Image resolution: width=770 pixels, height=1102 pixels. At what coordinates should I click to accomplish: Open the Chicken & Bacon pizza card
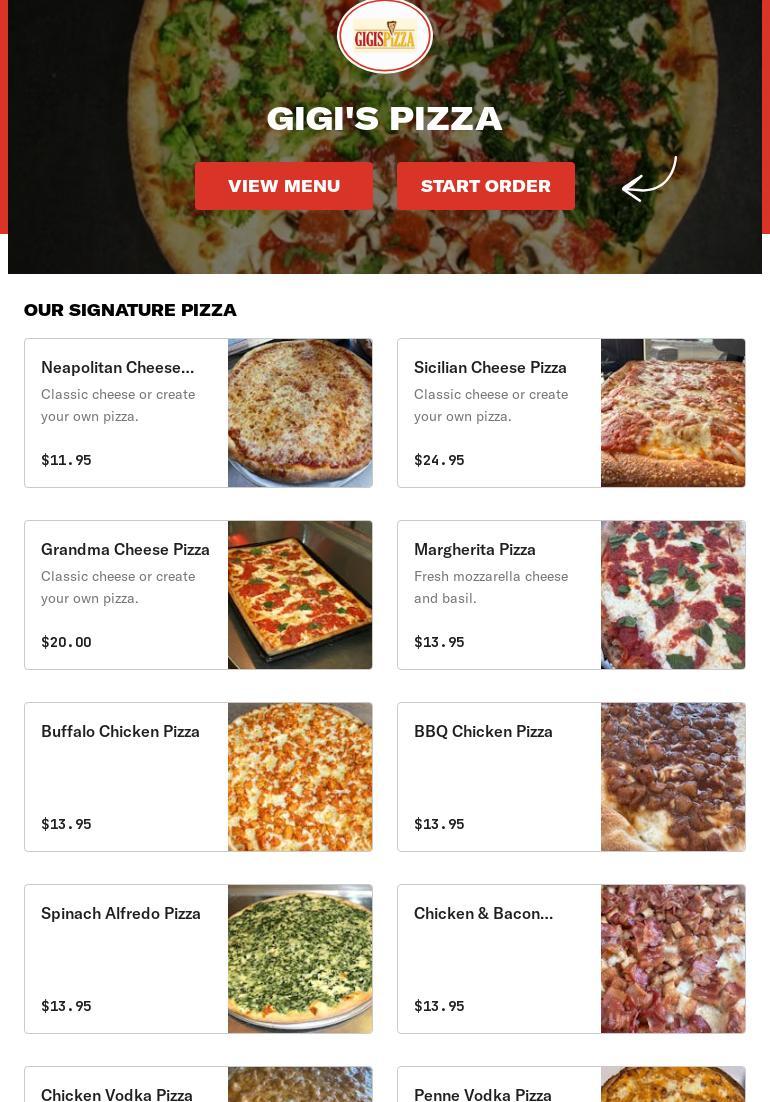(x=571, y=959)
